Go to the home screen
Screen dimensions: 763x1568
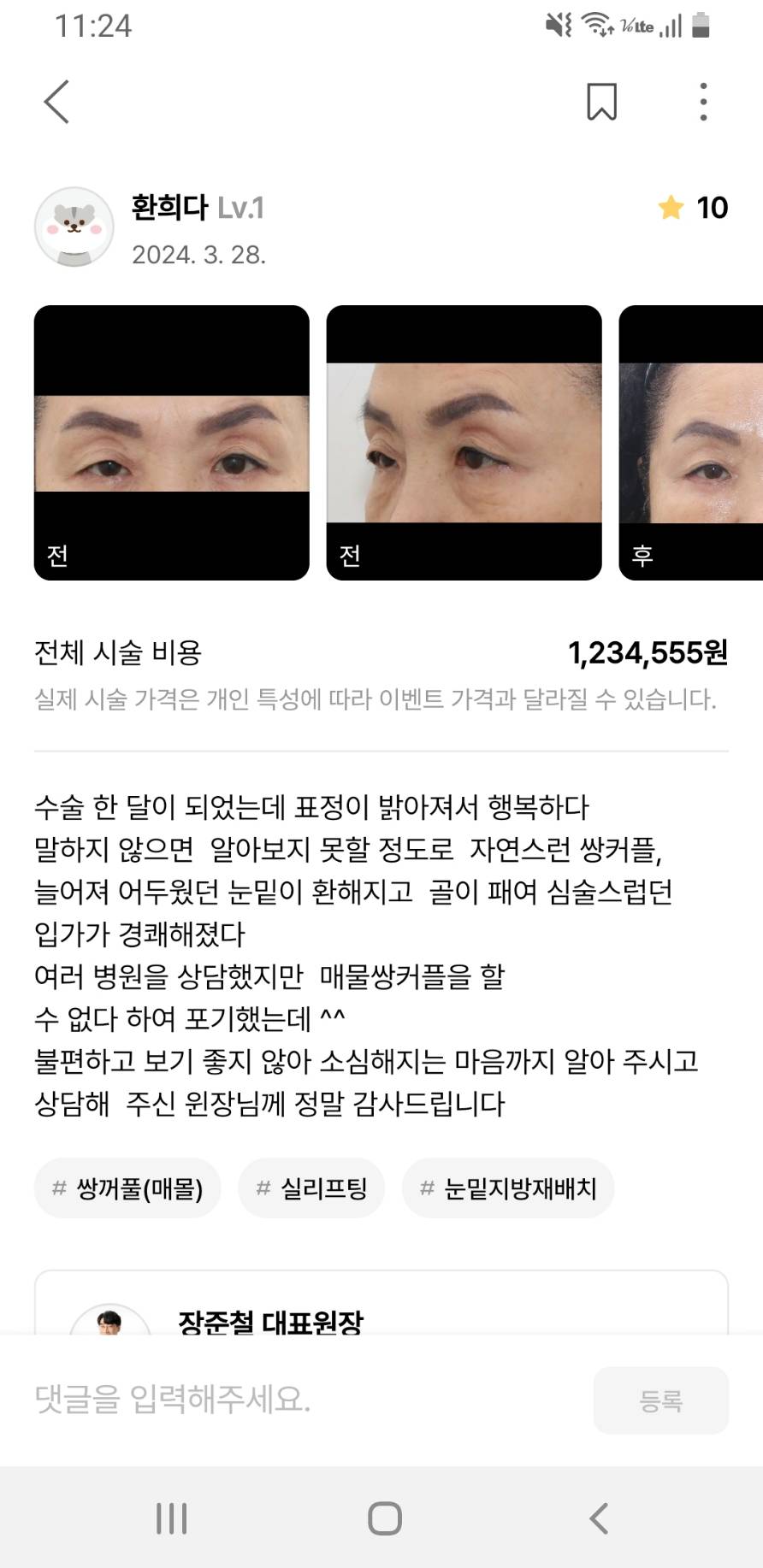pos(384,1518)
